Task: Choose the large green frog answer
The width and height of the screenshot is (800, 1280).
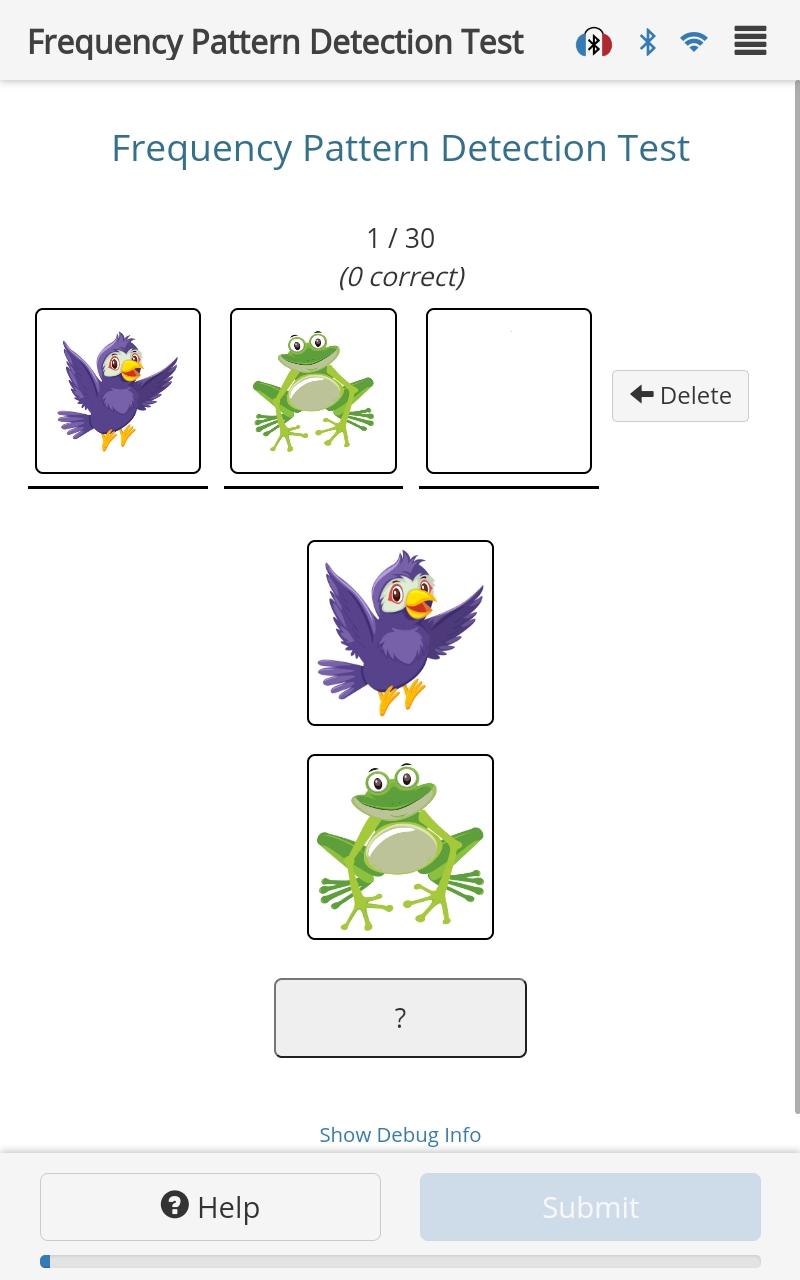Action: pyautogui.click(x=400, y=847)
